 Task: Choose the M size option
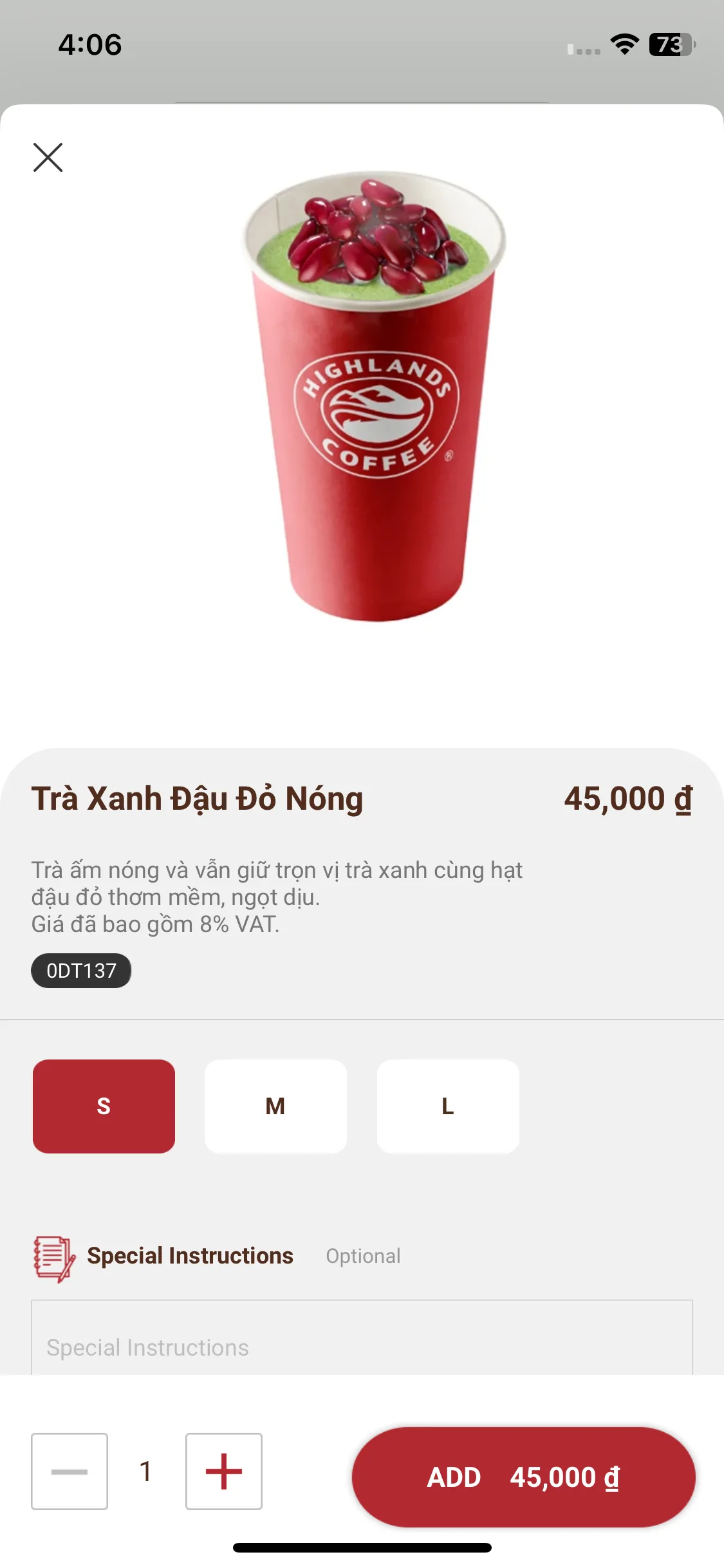pyautogui.click(x=275, y=1106)
